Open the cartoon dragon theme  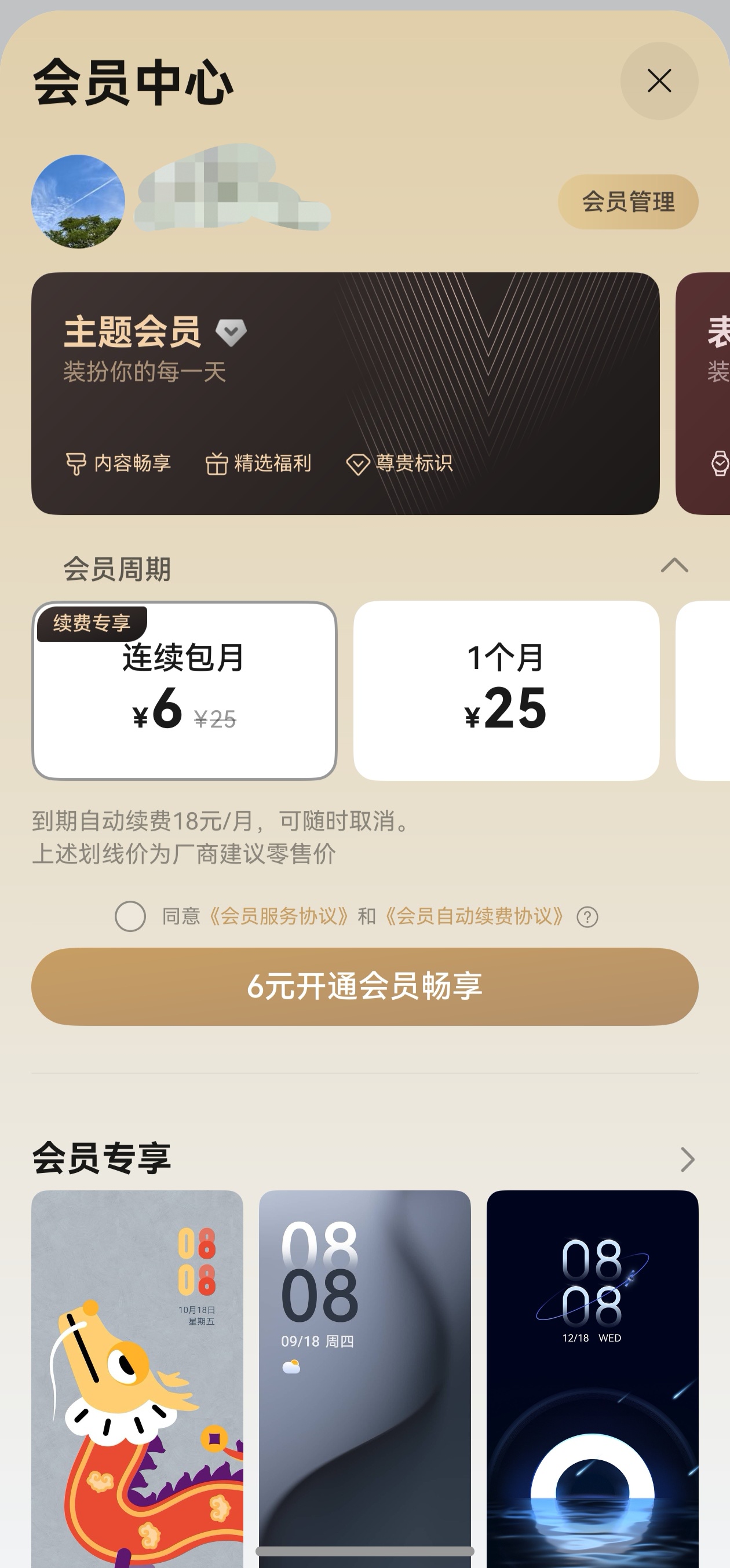[137, 1376]
